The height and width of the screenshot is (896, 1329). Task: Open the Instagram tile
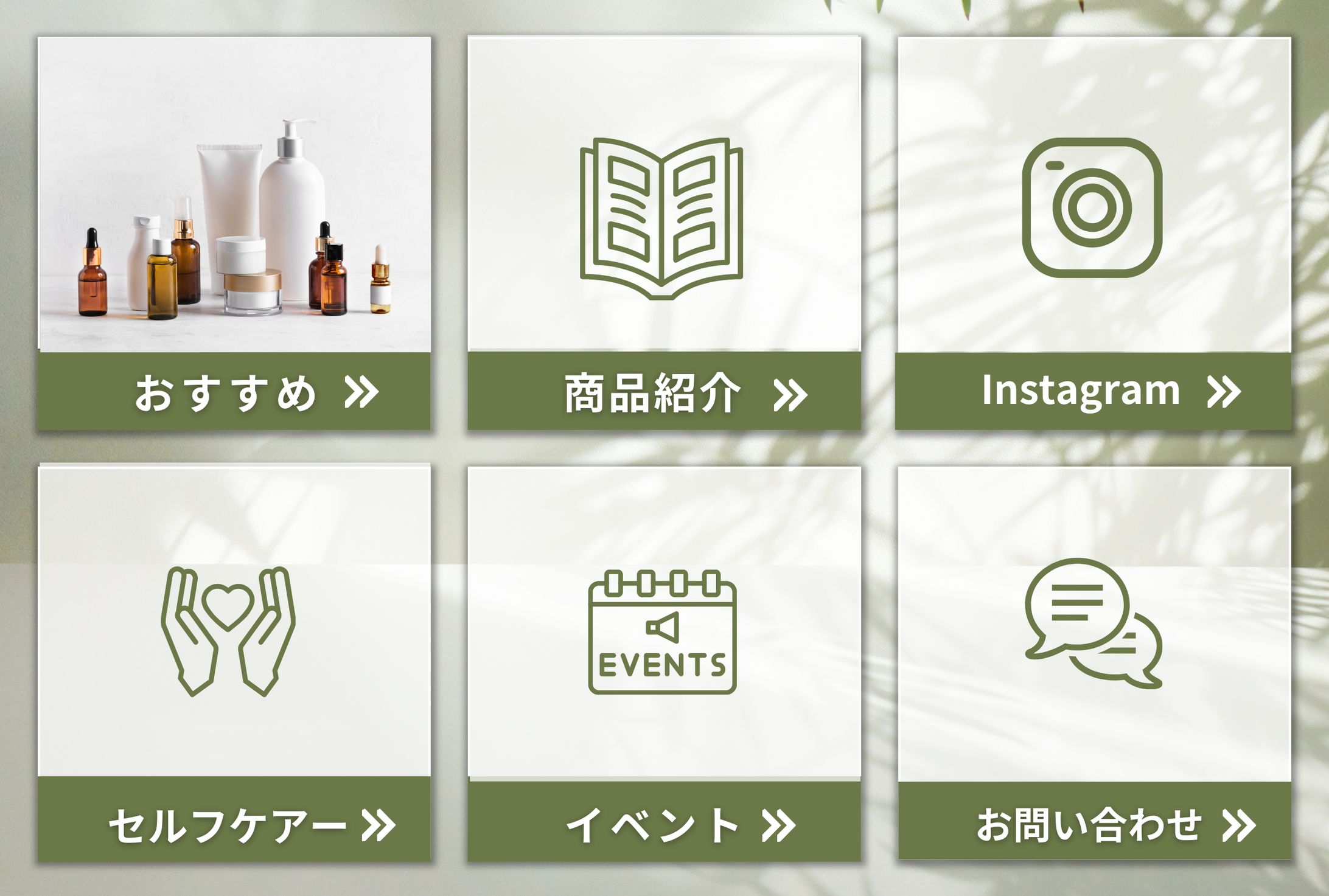pyautogui.click(x=1094, y=234)
